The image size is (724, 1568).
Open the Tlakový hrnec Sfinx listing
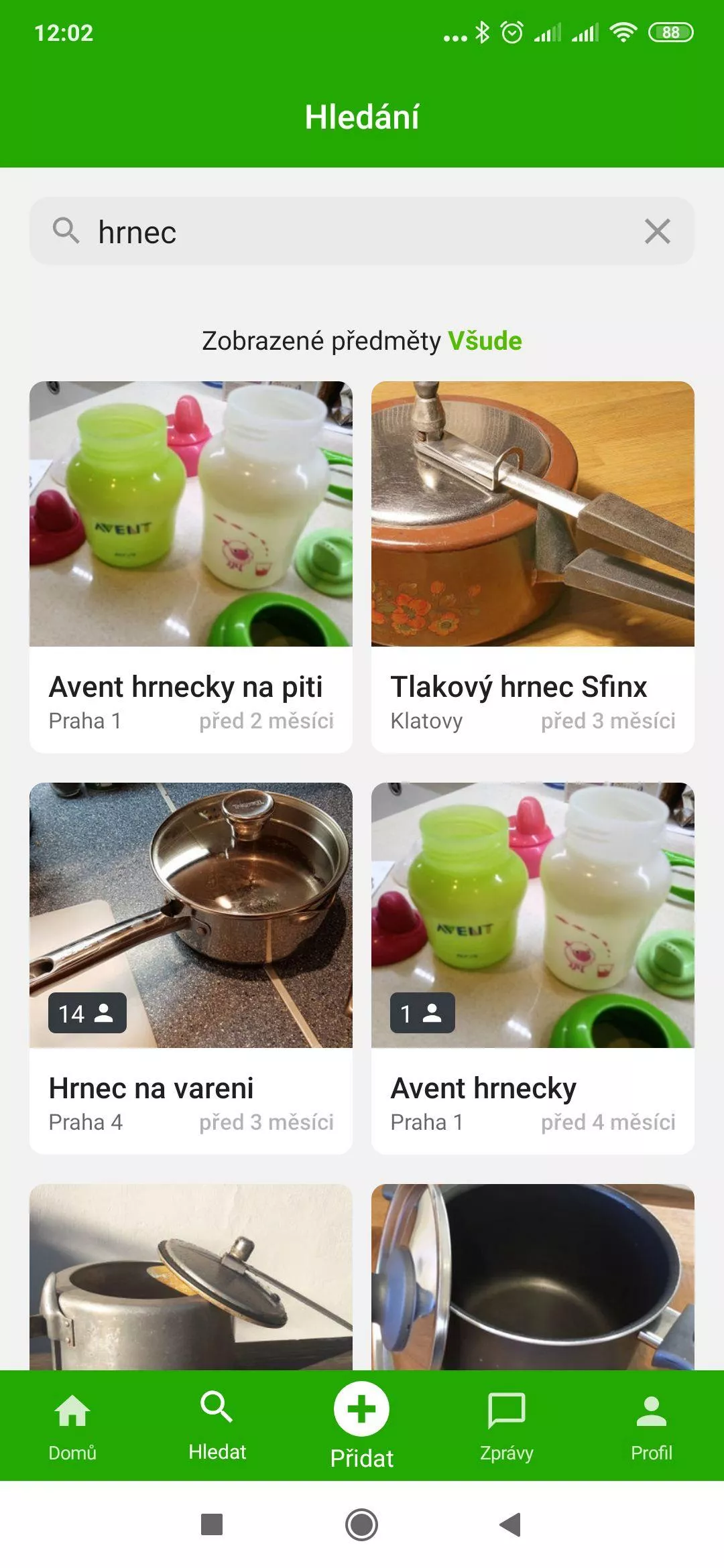(x=533, y=567)
